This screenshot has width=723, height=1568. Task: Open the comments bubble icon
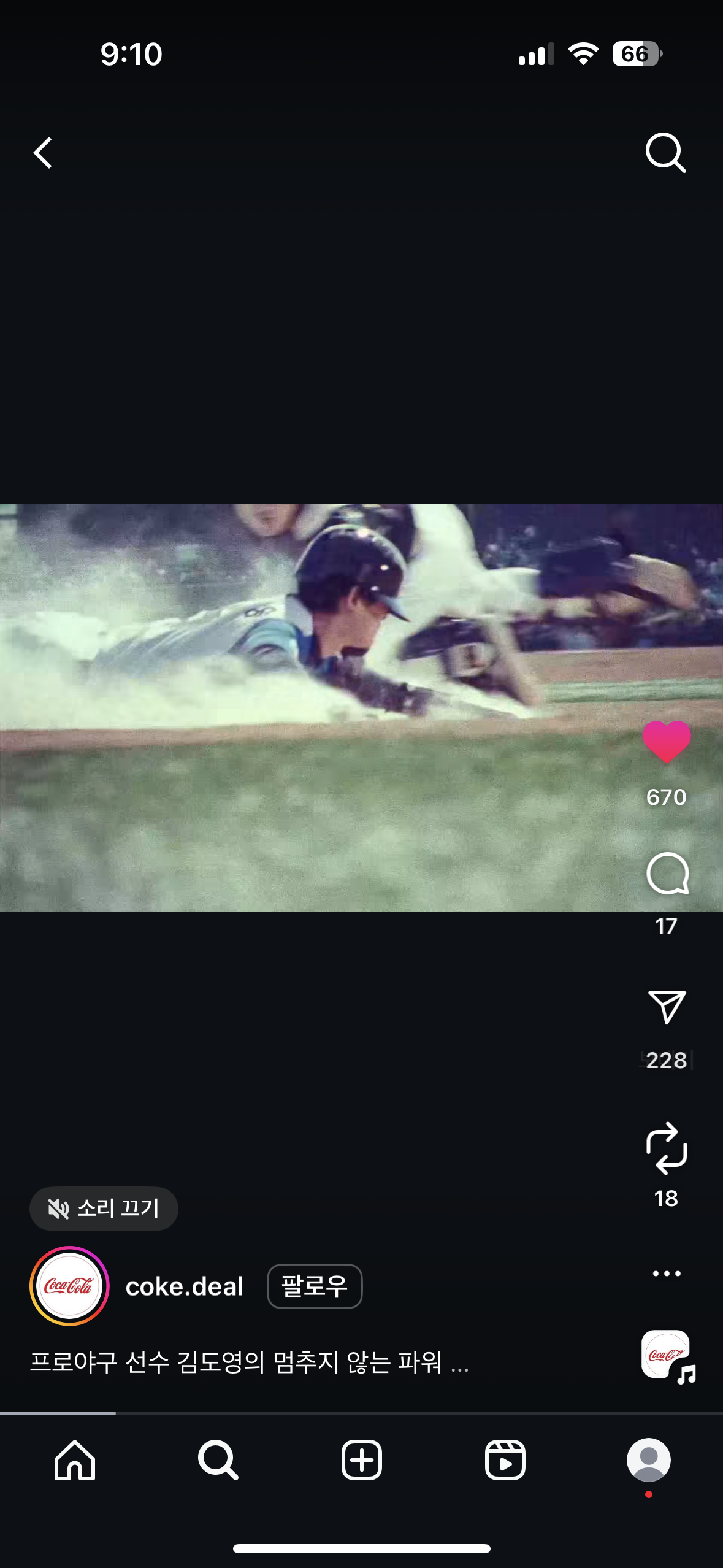667,874
